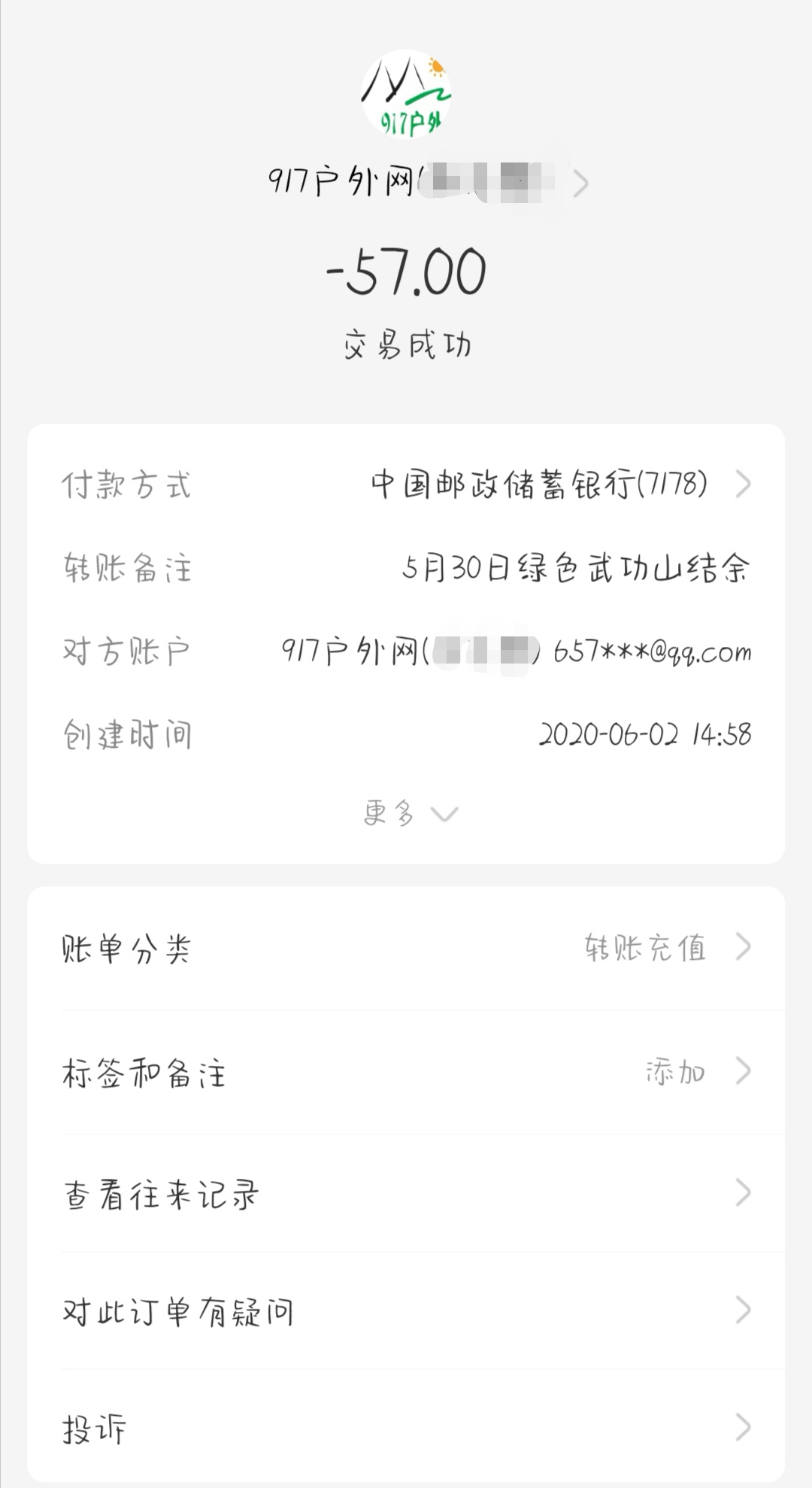Open 对此订单有疑问 help row
Viewport: 812px width, 1488px height.
tap(406, 1311)
